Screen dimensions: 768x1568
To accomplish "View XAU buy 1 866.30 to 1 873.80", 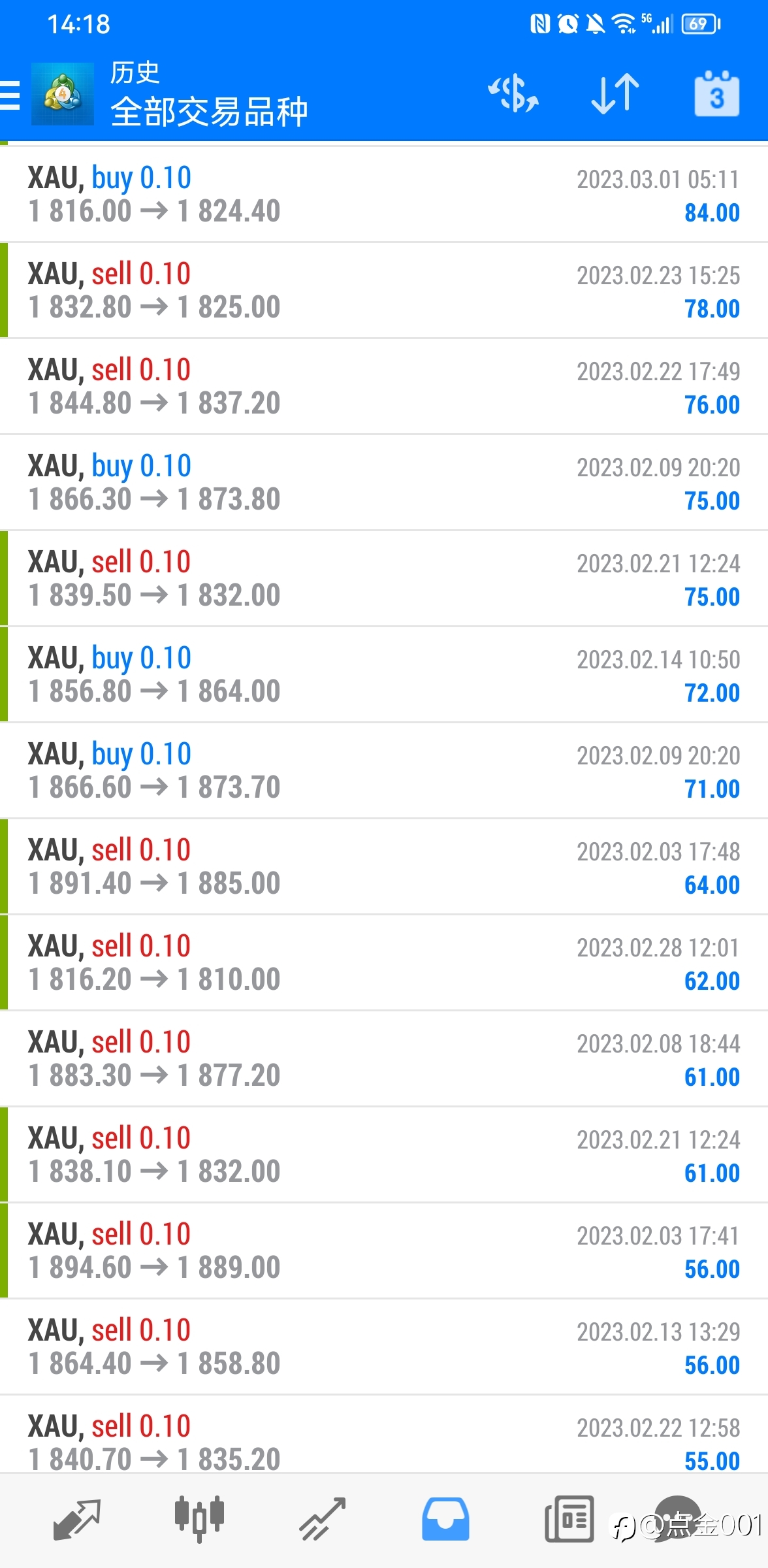I will (384, 482).
